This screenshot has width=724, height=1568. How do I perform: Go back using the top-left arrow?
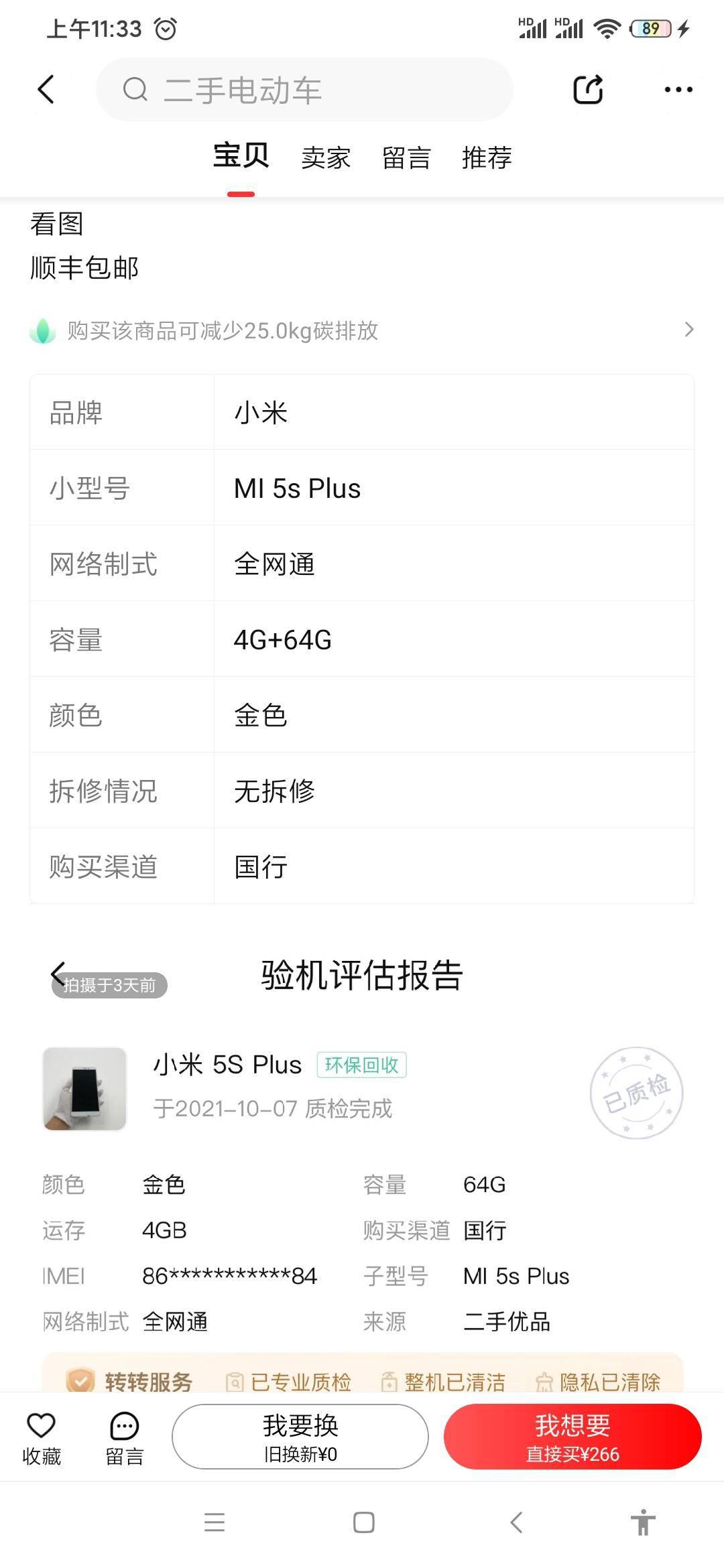pyautogui.click(x=46, y=89)
